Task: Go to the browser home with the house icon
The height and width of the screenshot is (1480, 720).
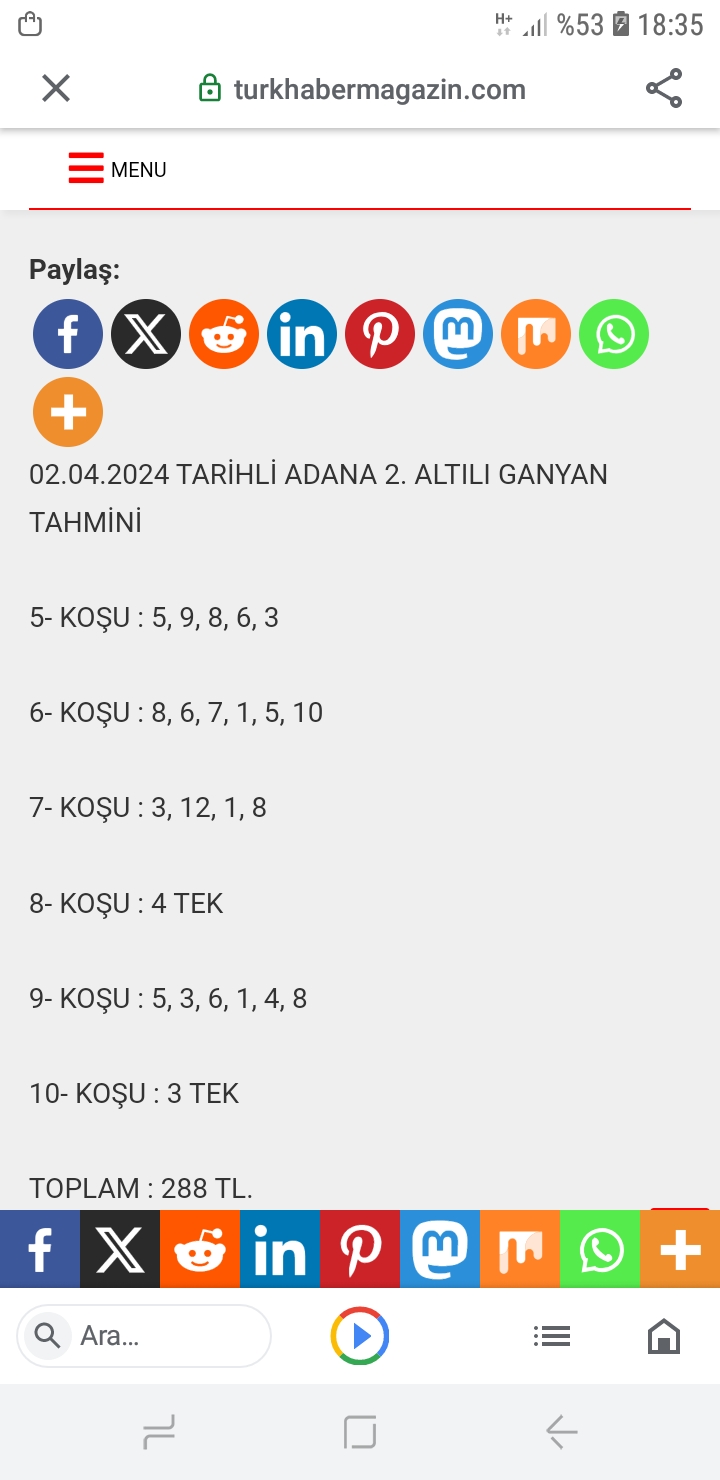Action: pos(663,1335)
